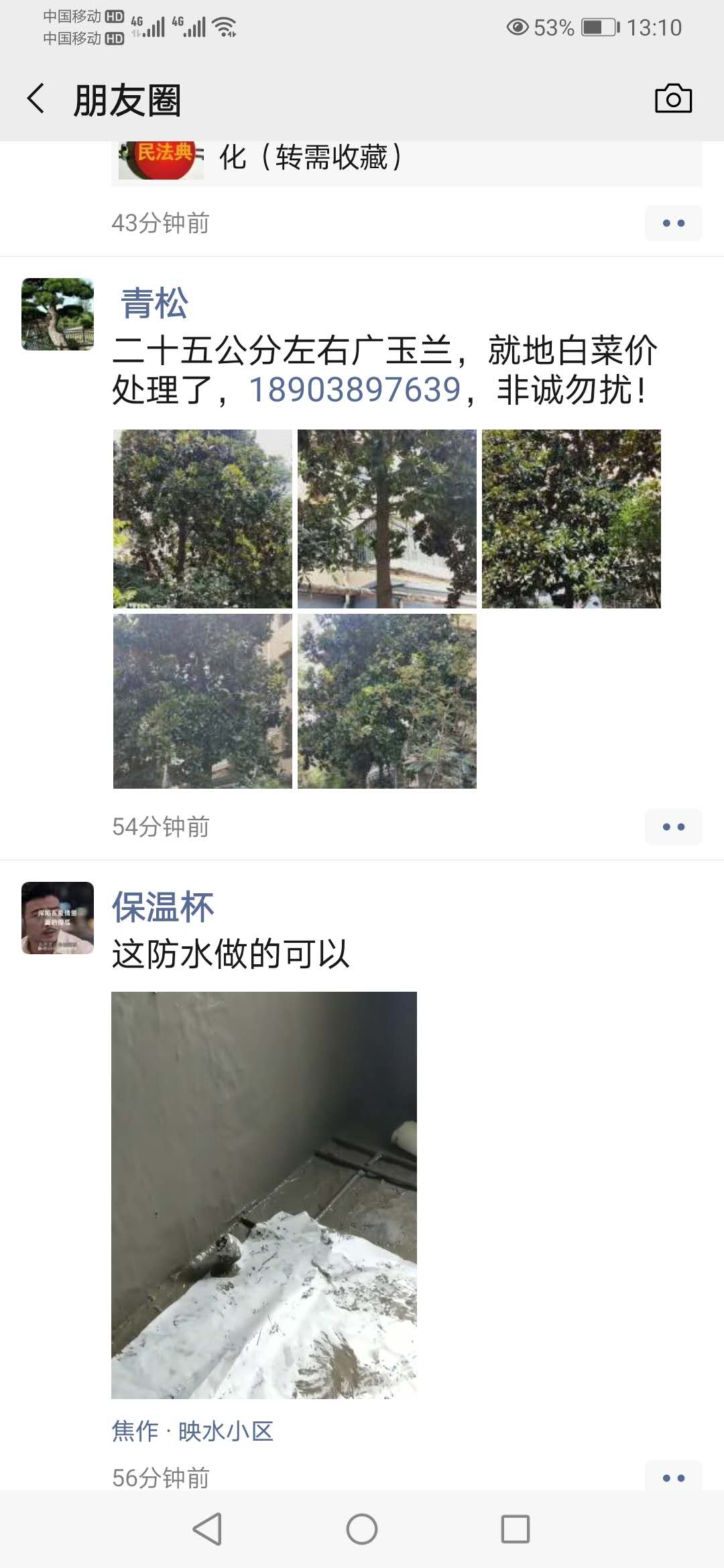Go to the system home screen
This screenshot has height=1568, width=724.
(x=362, y=1529)
